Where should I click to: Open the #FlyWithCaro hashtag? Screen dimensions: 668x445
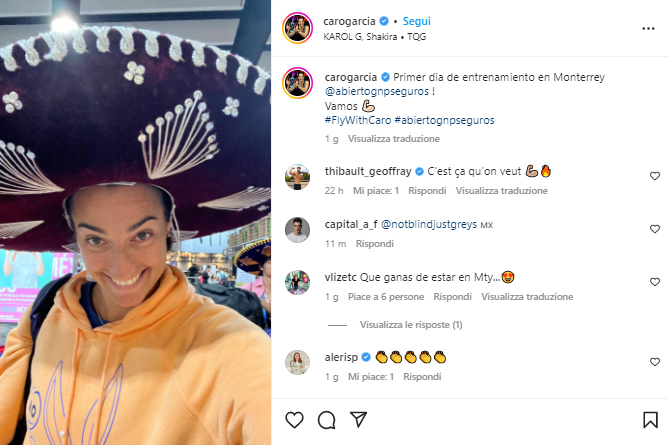tap(356, 120)
